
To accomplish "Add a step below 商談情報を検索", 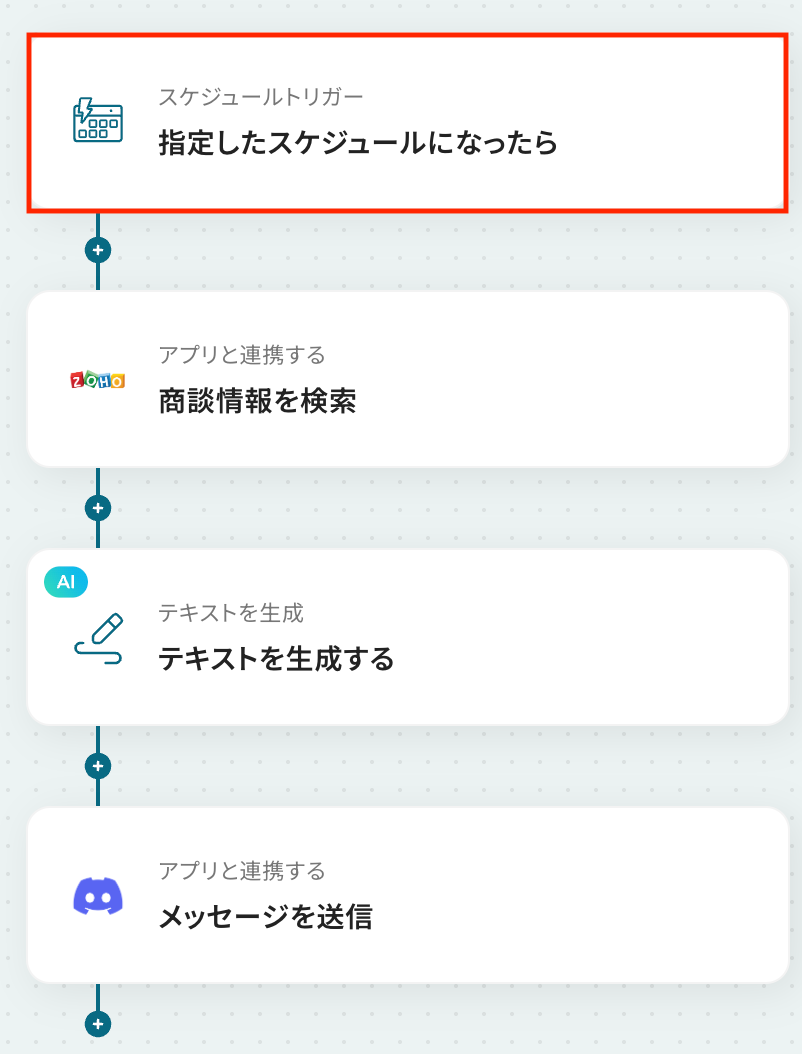I will click(x=98, y=508).
